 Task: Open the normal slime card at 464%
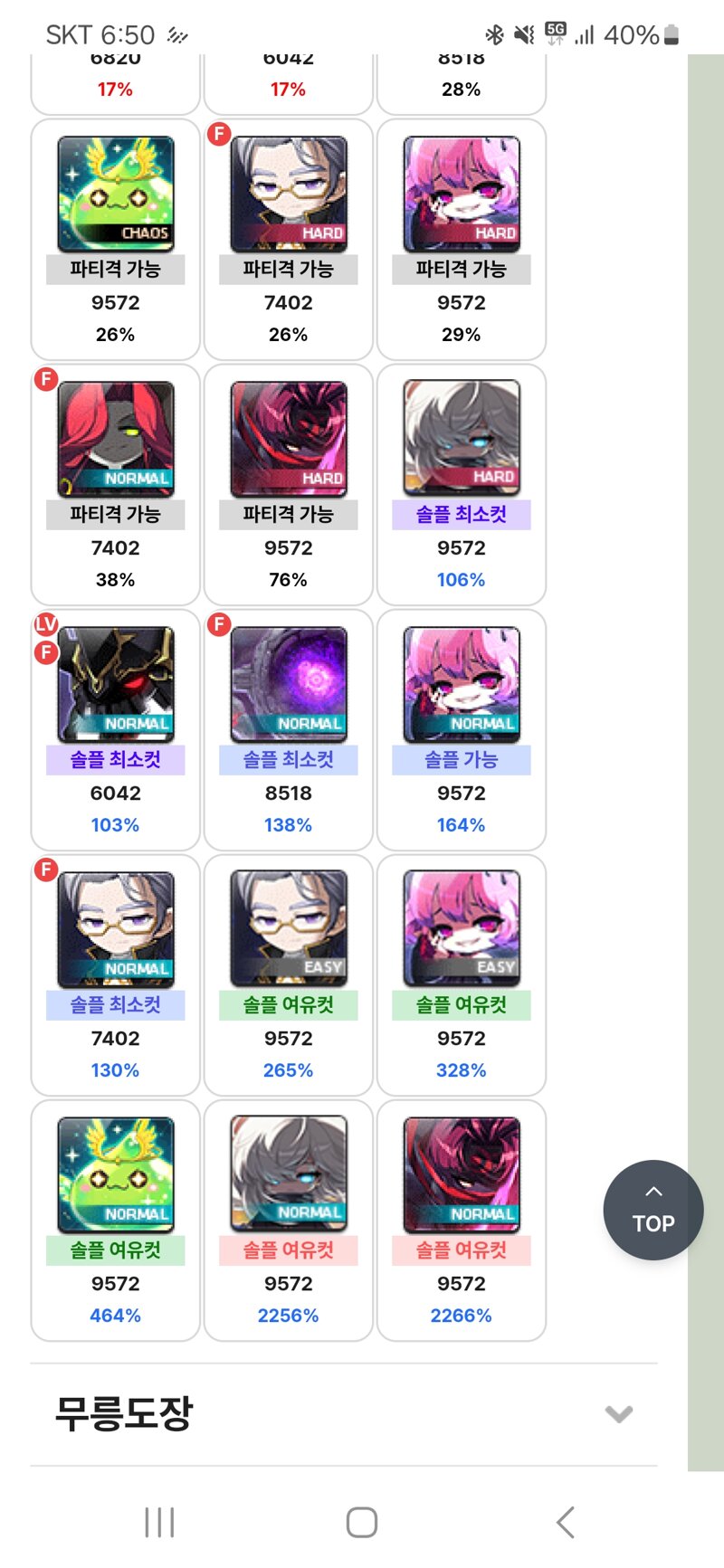[x=116, y=1220]
